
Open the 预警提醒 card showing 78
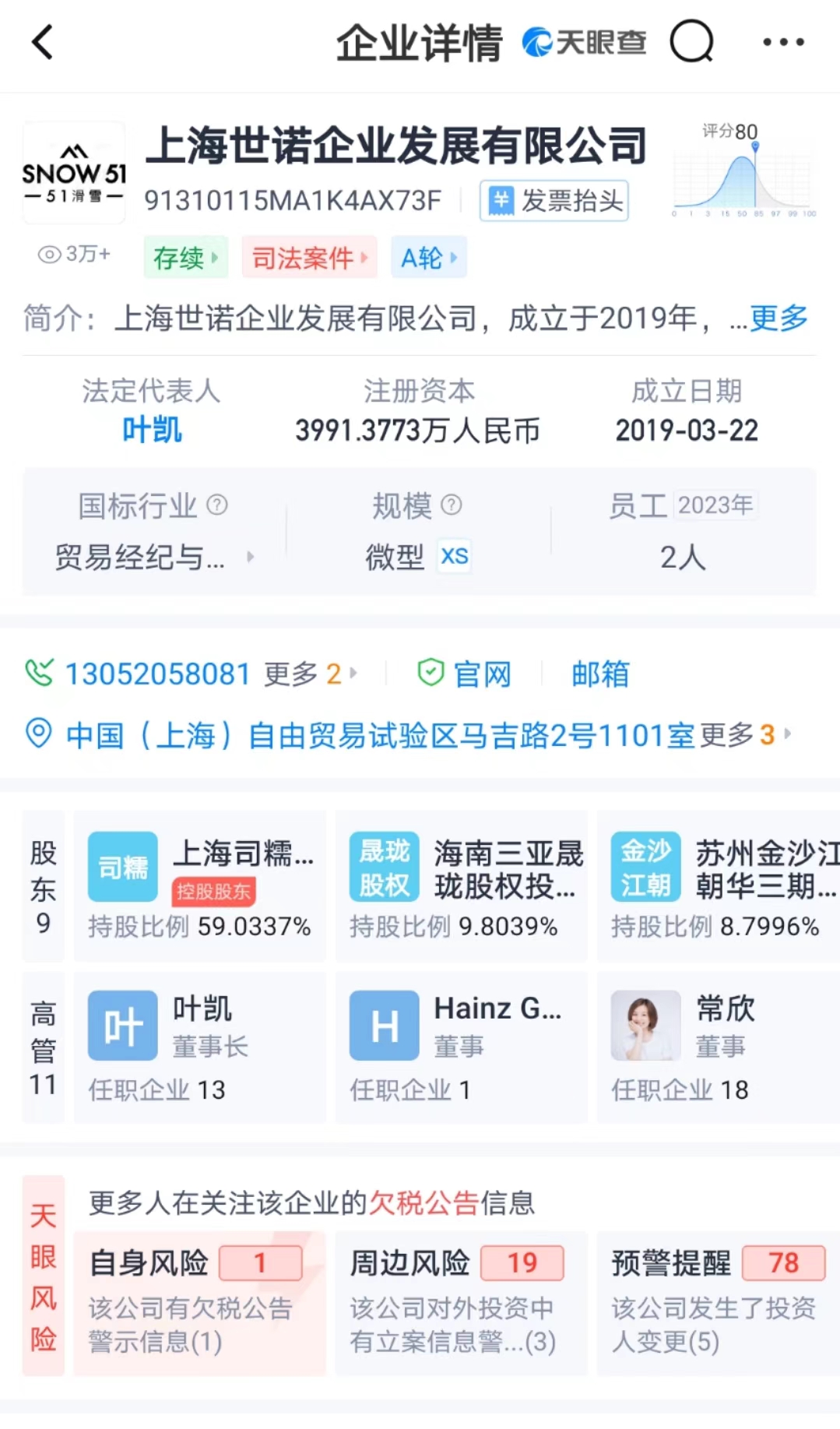point(719,1303)
